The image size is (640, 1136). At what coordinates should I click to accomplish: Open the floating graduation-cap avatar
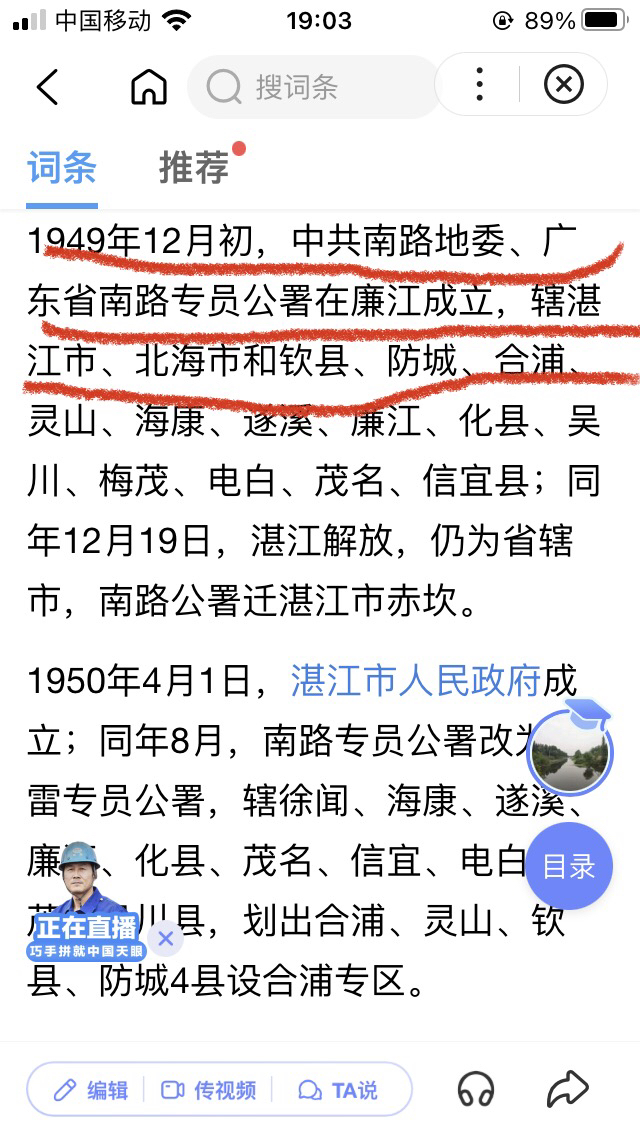pyautogui.click(x=570, y=752)
